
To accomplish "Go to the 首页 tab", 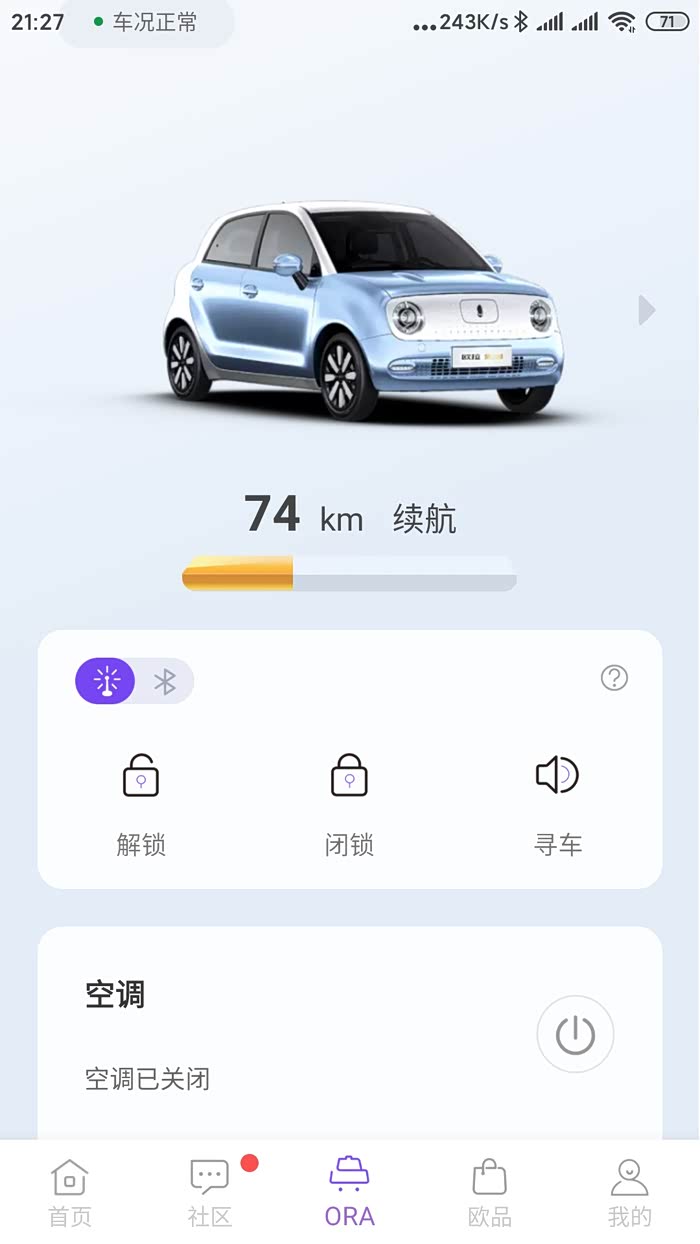I will click(70, 1192).
